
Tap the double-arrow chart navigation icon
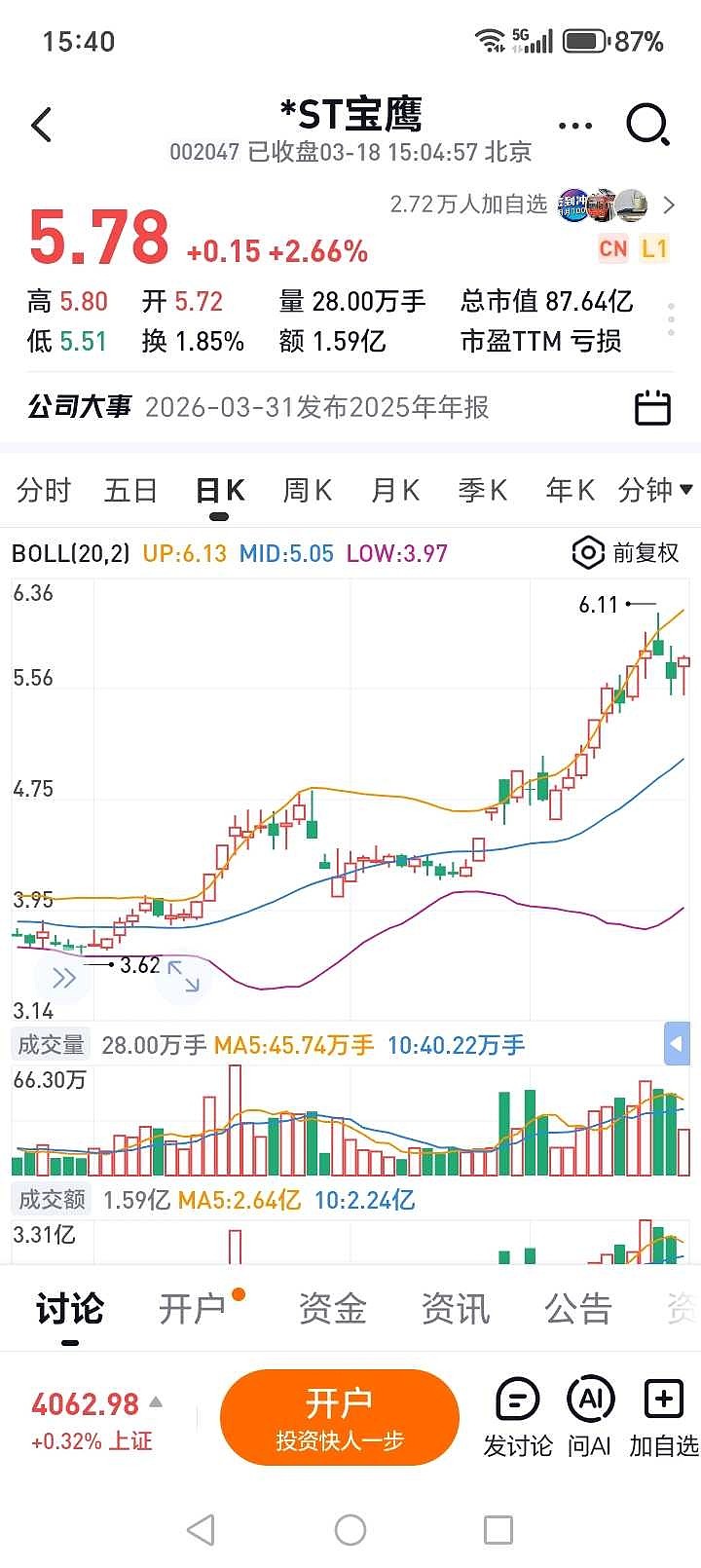click(64, 977)
